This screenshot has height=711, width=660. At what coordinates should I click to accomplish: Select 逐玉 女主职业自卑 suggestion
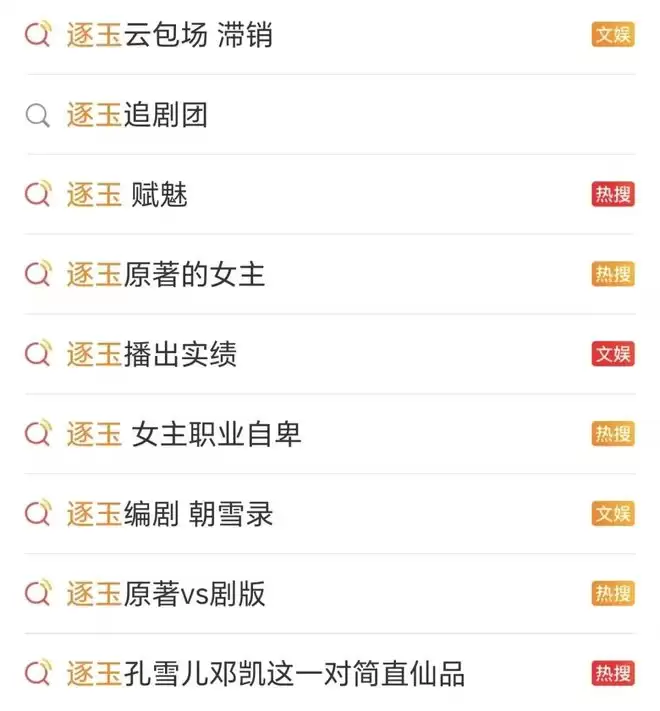(x=184, y=434)
